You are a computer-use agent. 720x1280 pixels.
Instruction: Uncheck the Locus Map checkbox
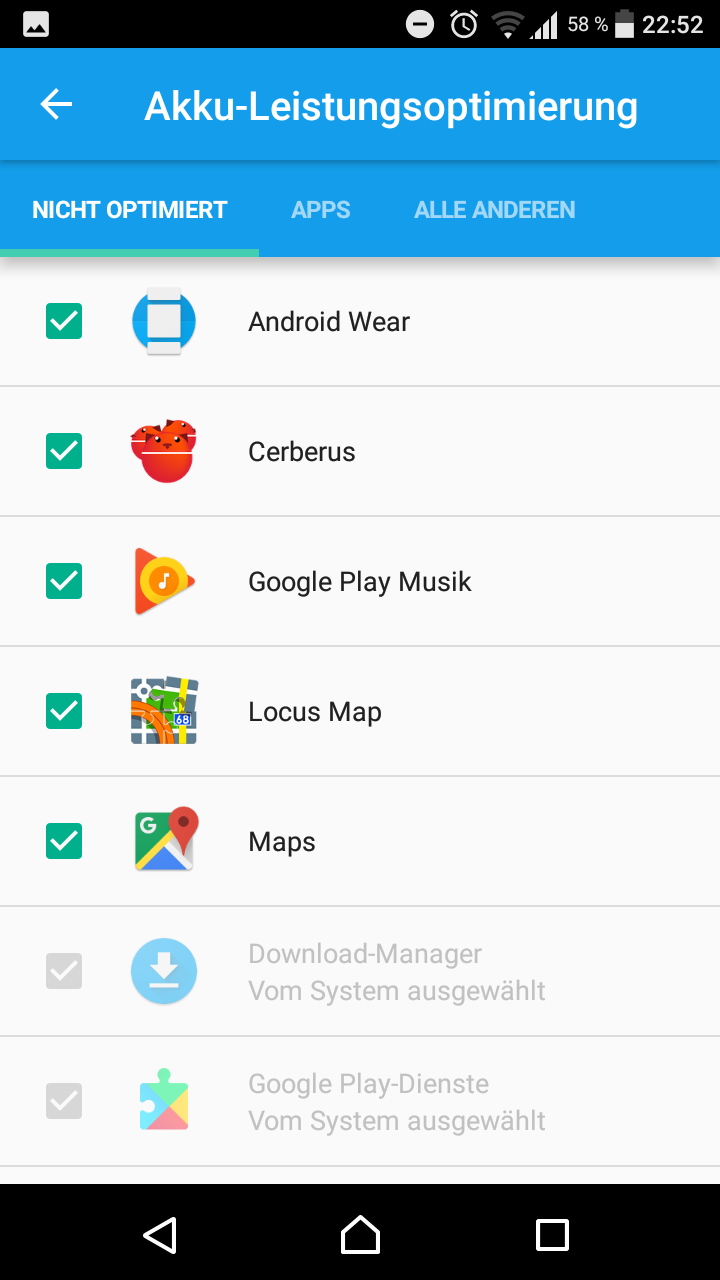tap(64, 711)
